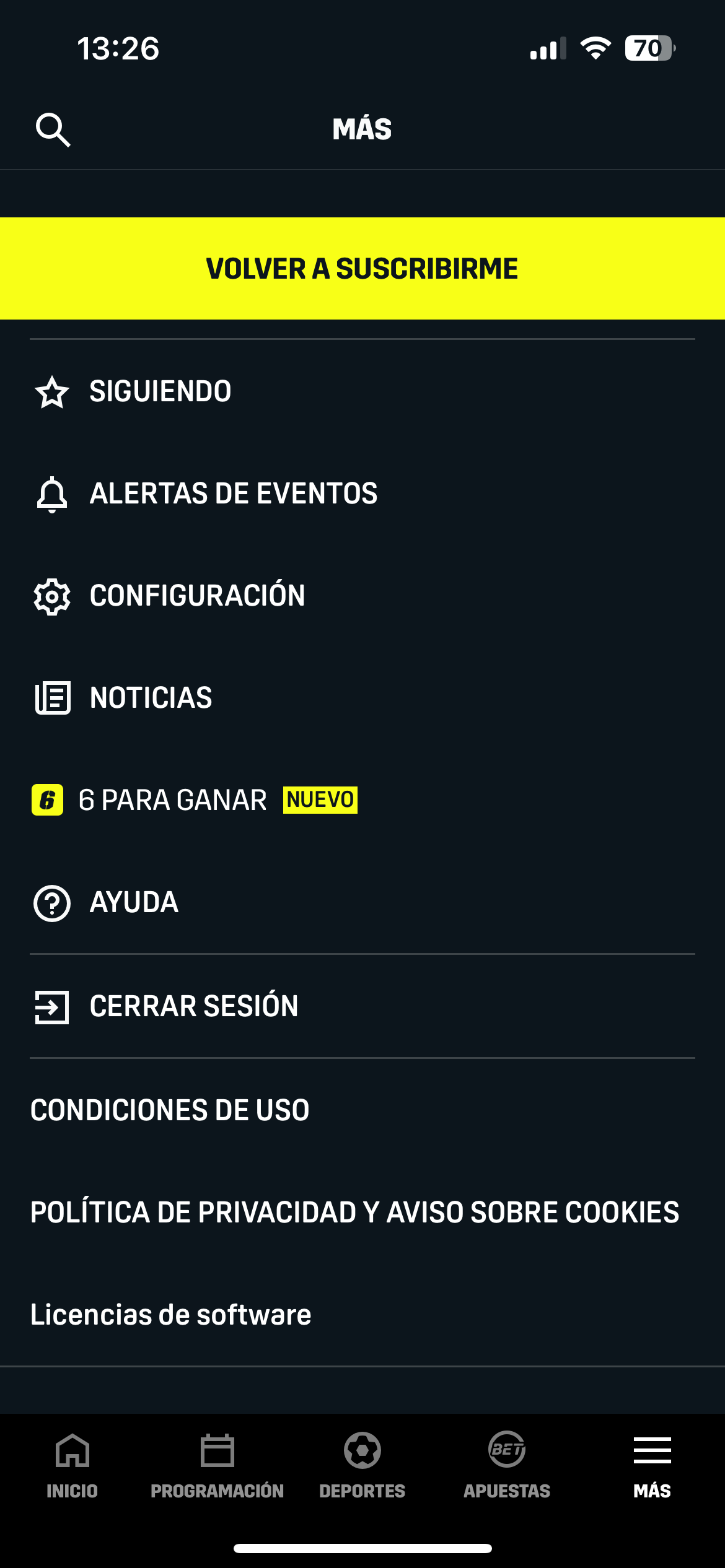The image size is (725, 1568).
Task: Open the search magnifier icon
Action: tap(53, 129)
